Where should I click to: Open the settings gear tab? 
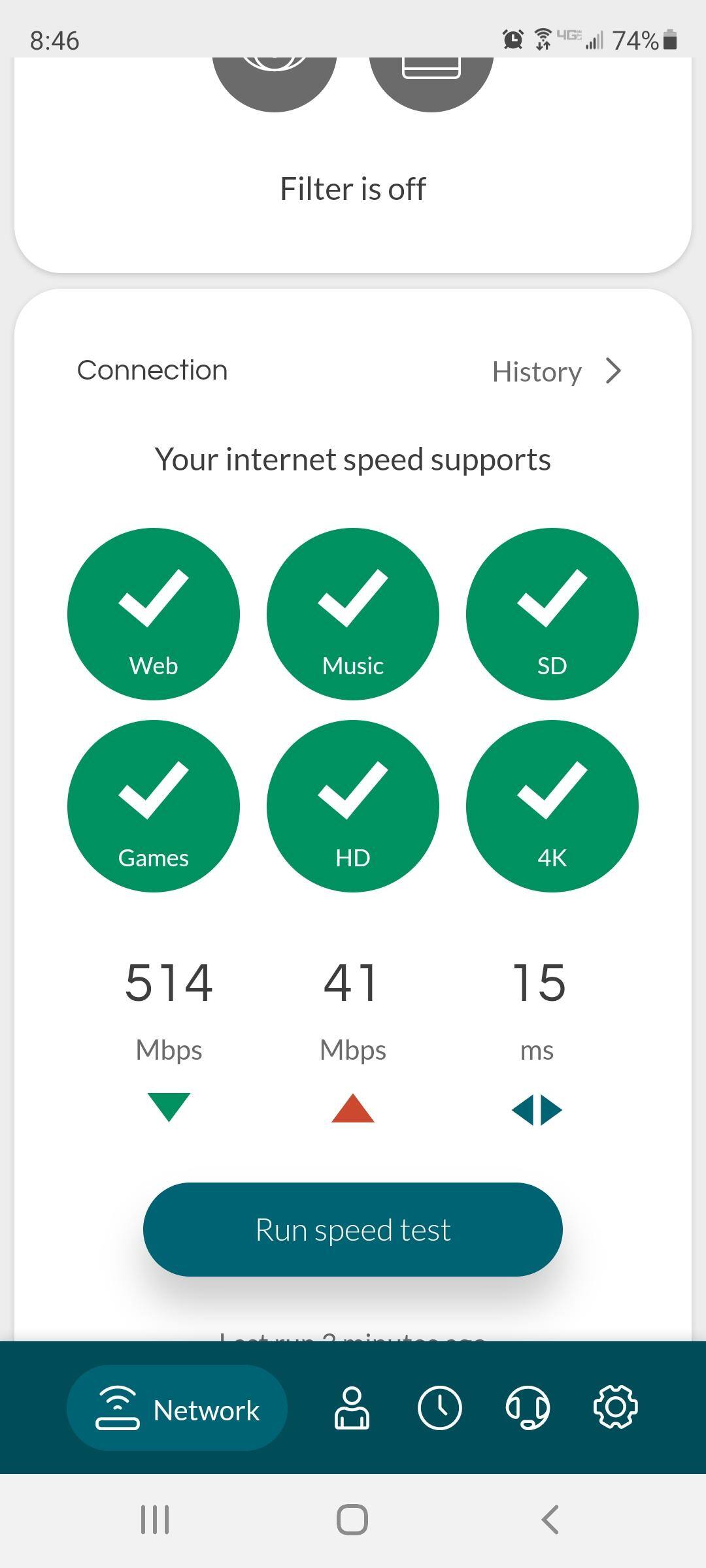point(615,1408)
